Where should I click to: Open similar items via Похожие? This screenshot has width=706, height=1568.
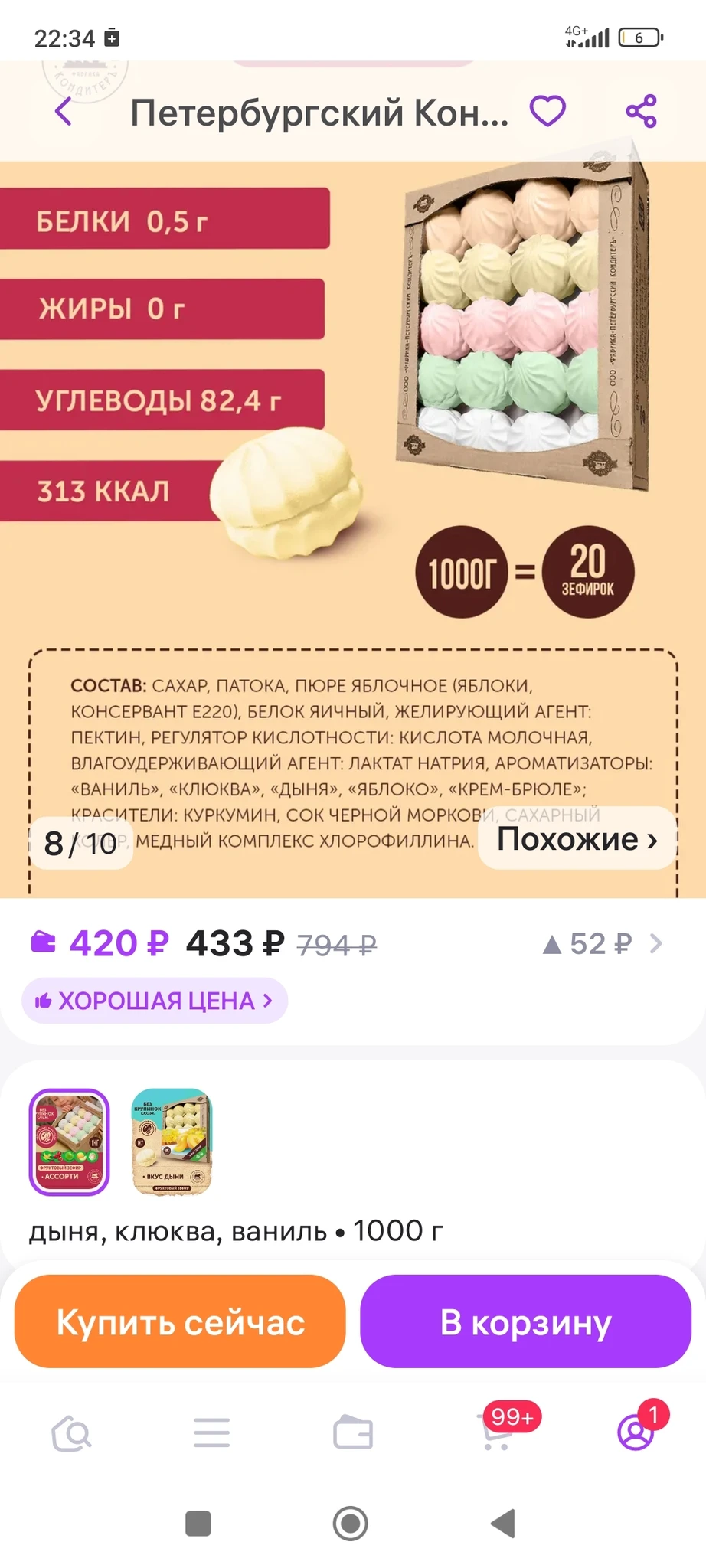pyautogui.click(x=577, y=839)
